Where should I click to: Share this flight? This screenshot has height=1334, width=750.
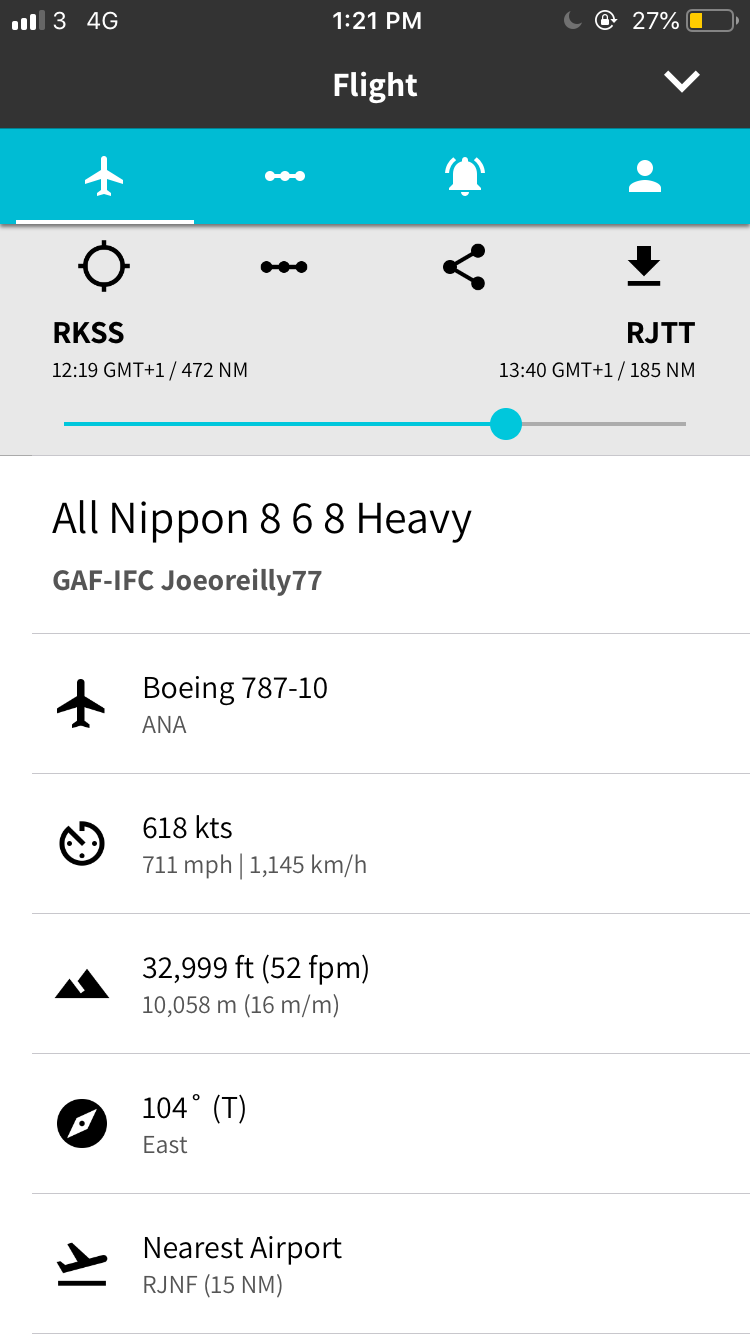pos(464,267)
